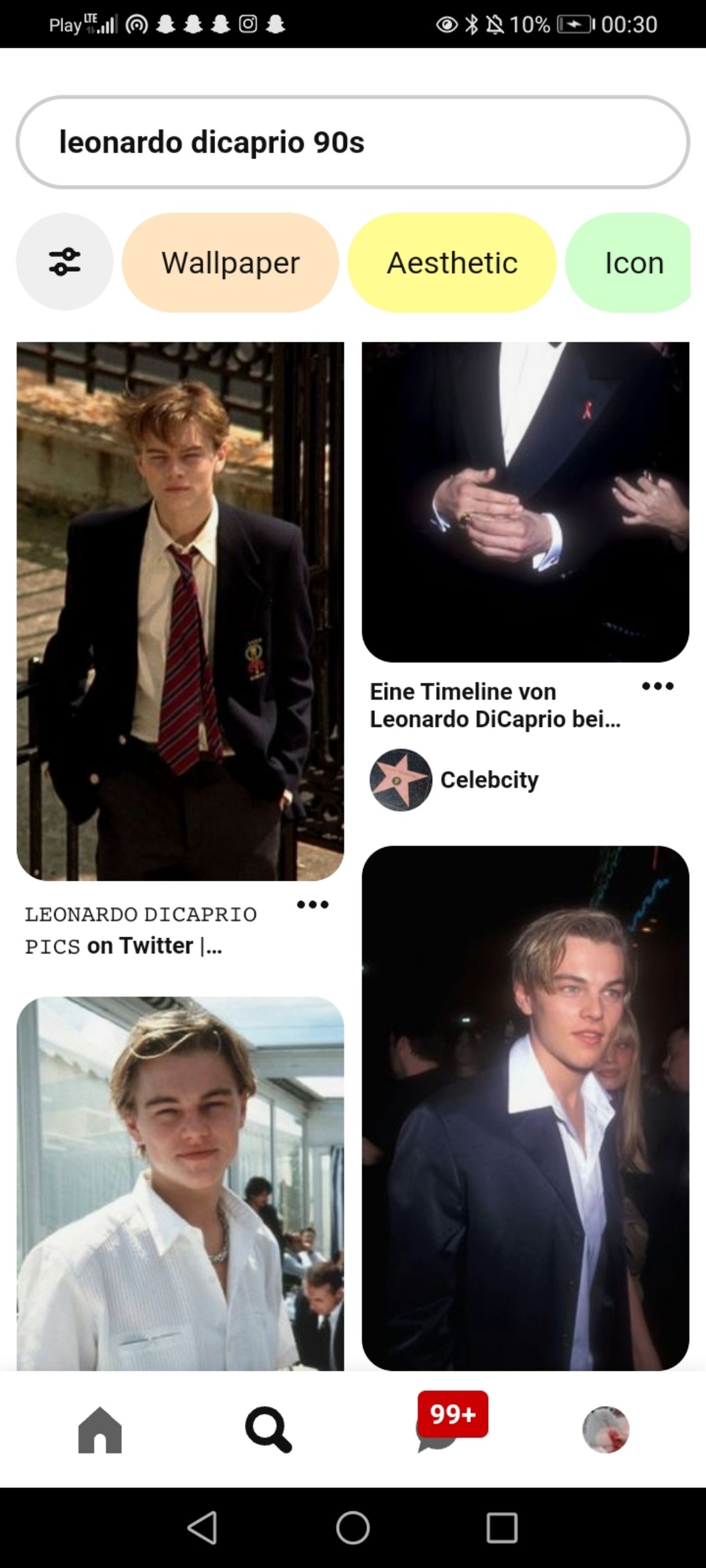
Task: Open more options for Eine Timeline pin
Action: [657, 686]
